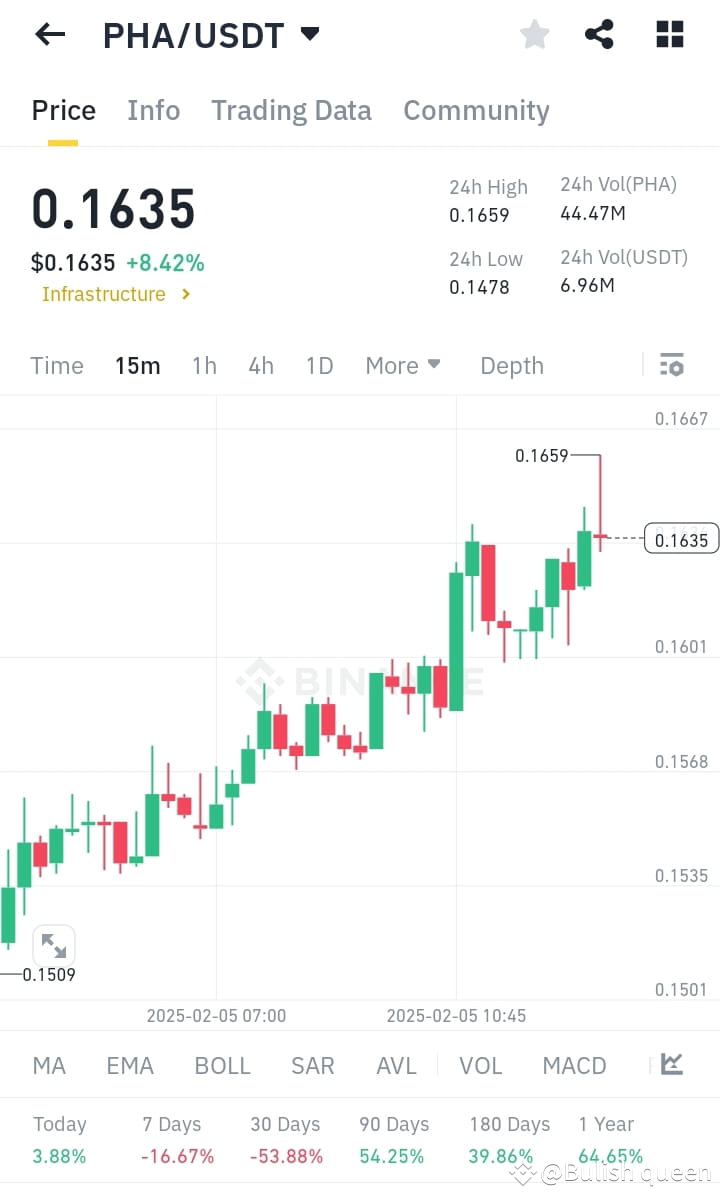Screen dimensions: 720x1195
Task: Expand chart to fullscreen with expand icon
Action: [x=54, y=945]
